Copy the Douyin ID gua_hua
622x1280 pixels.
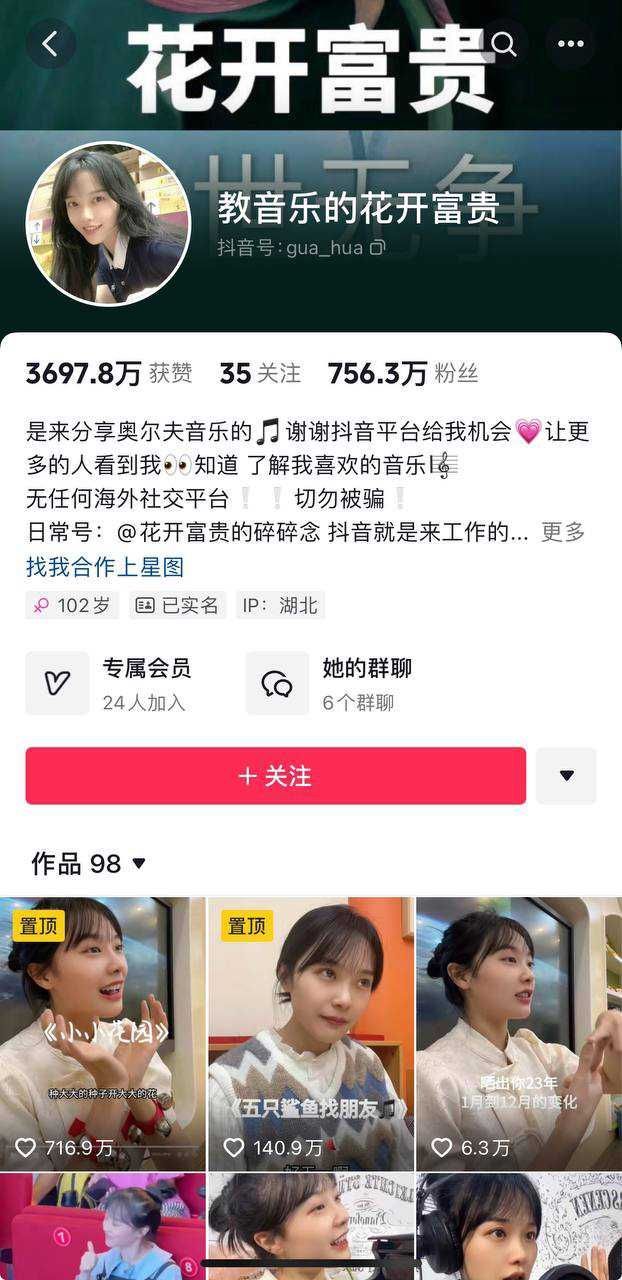pyautogui.click(x=377, y=247)
